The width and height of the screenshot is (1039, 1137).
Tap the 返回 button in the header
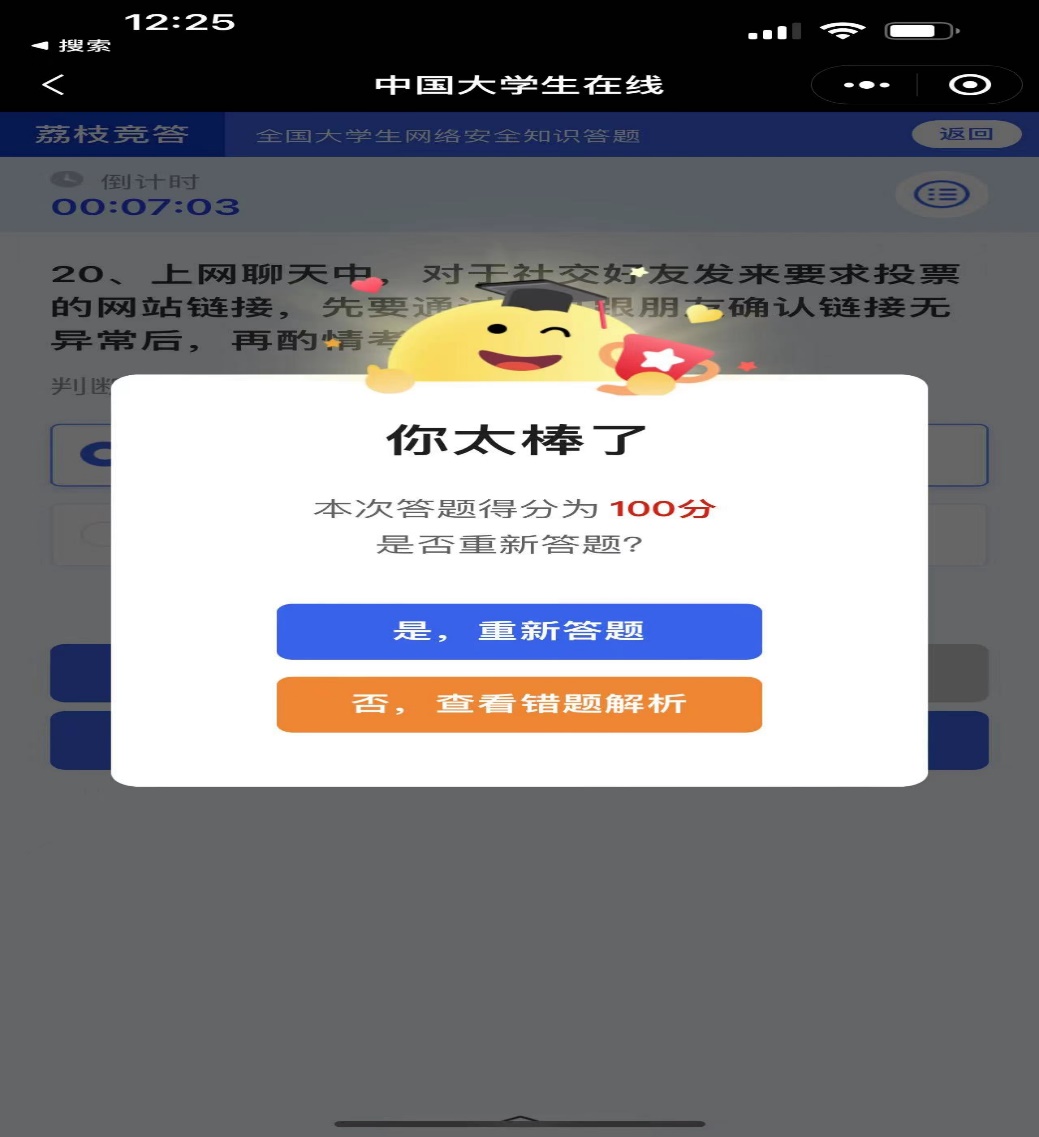point(965,134)
